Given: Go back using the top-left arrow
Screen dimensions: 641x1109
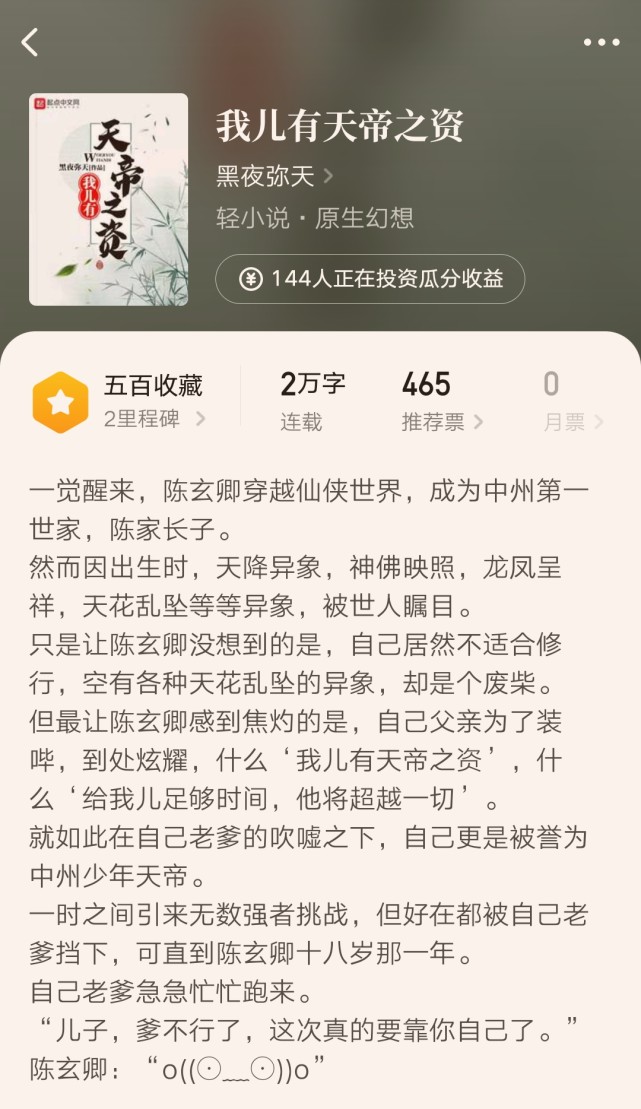Looking at the screenshot, I should point(30,42).
